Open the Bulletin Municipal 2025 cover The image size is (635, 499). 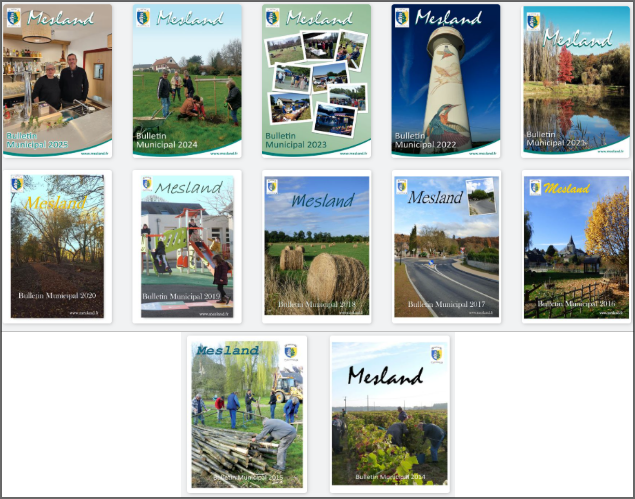tap(57, 80)
